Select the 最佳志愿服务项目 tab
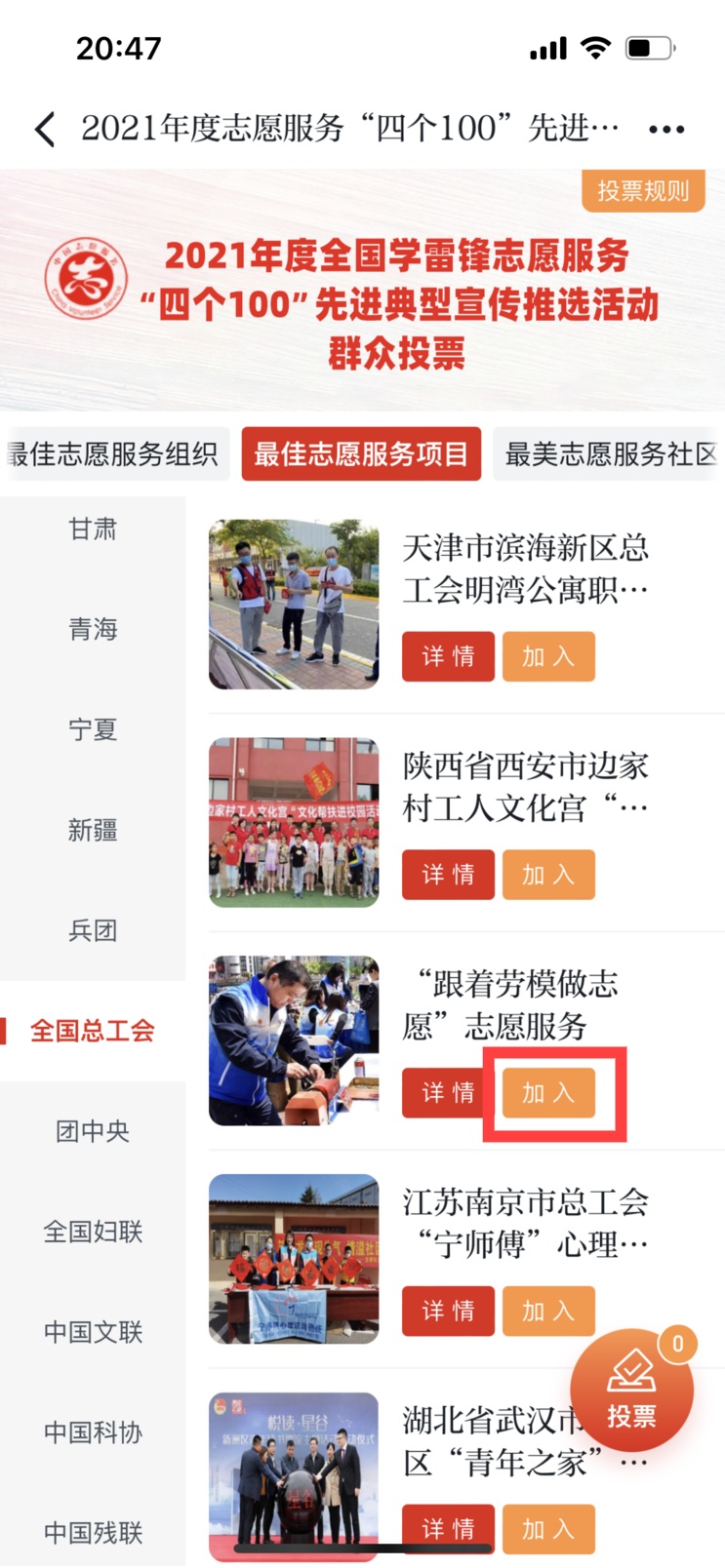 [x=361, y=453]
